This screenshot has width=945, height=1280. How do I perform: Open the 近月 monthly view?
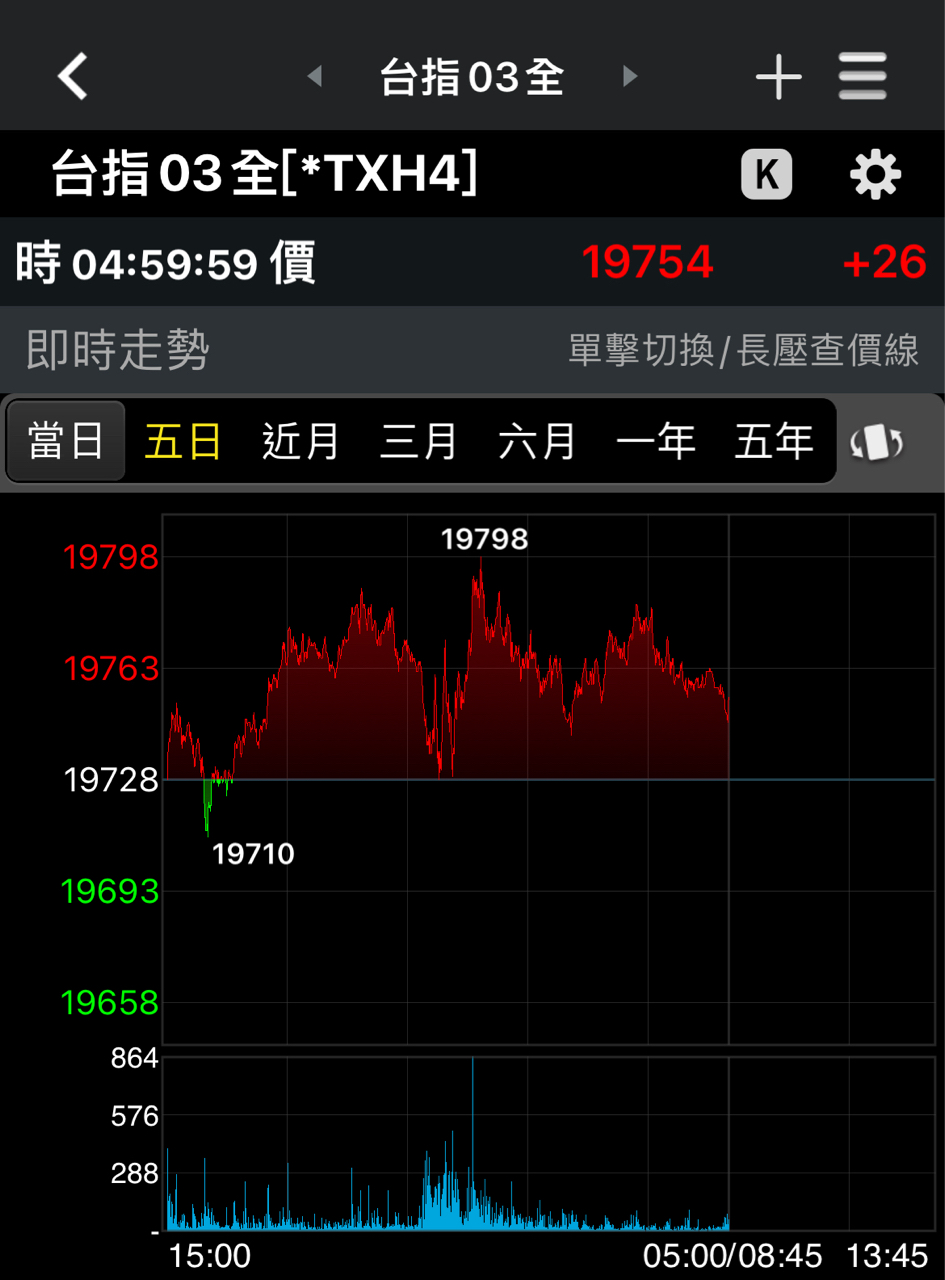pos(302,440)
